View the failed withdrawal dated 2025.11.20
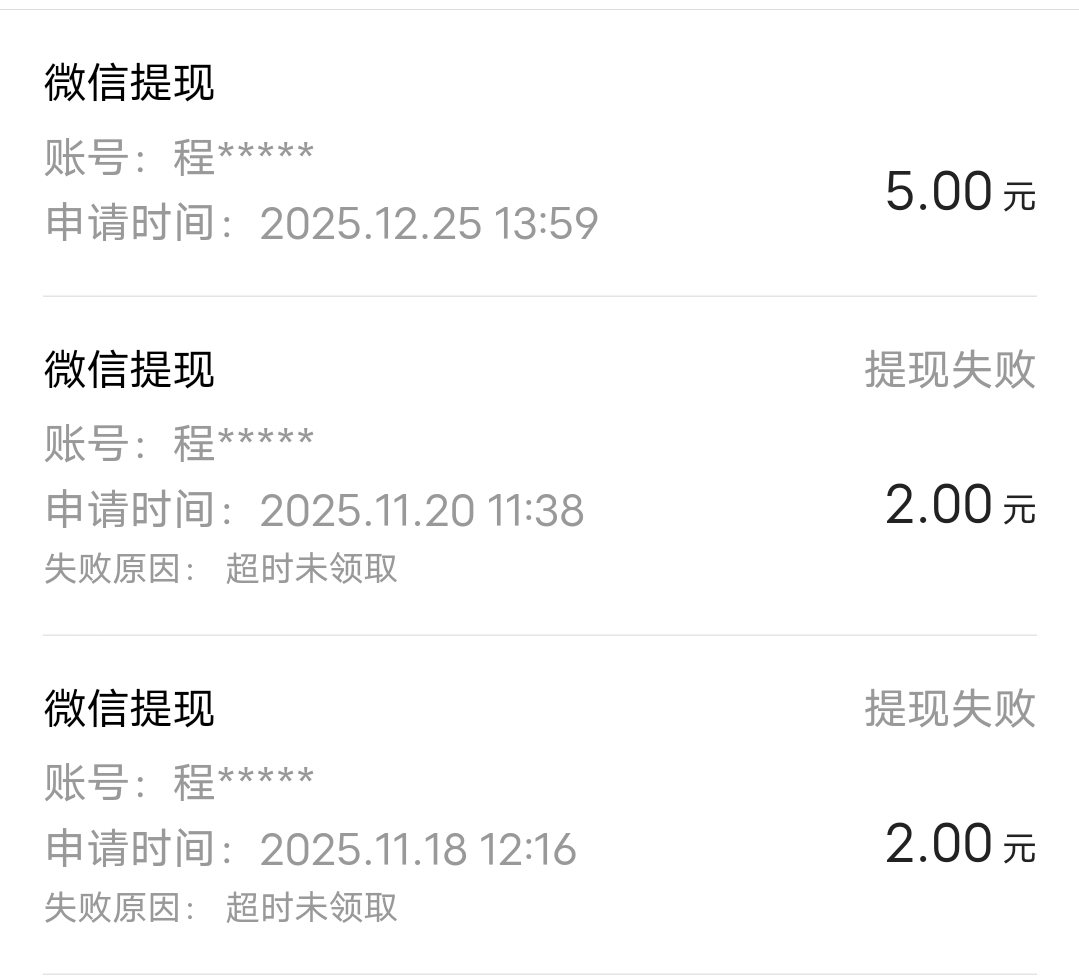 539,466
